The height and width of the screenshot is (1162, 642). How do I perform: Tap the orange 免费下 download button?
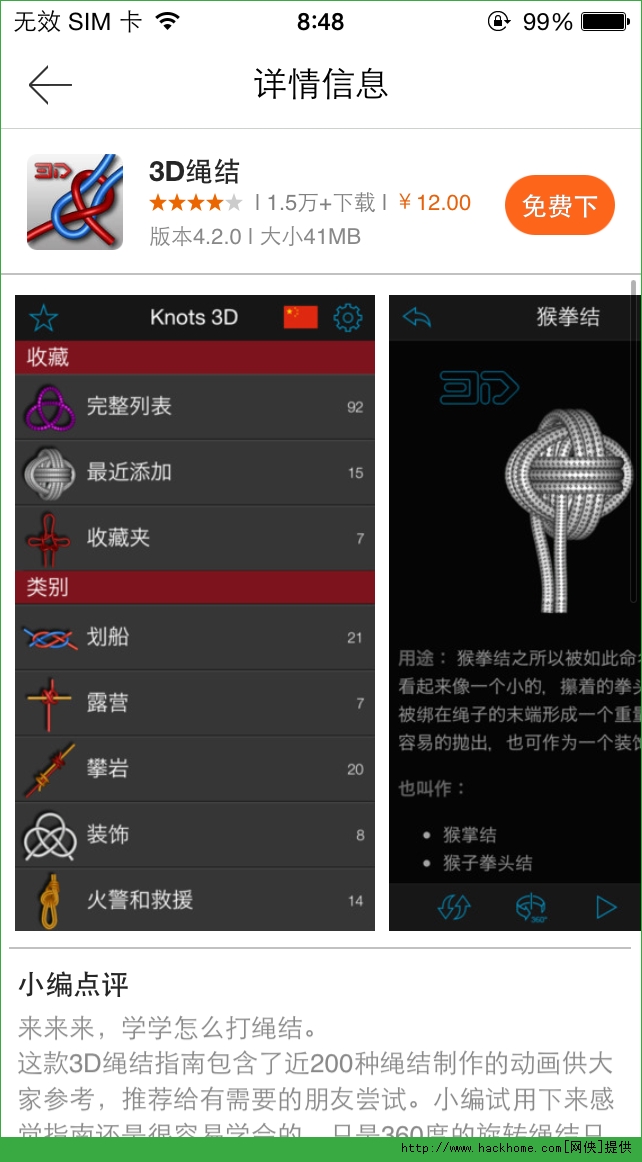click(559, 206)
